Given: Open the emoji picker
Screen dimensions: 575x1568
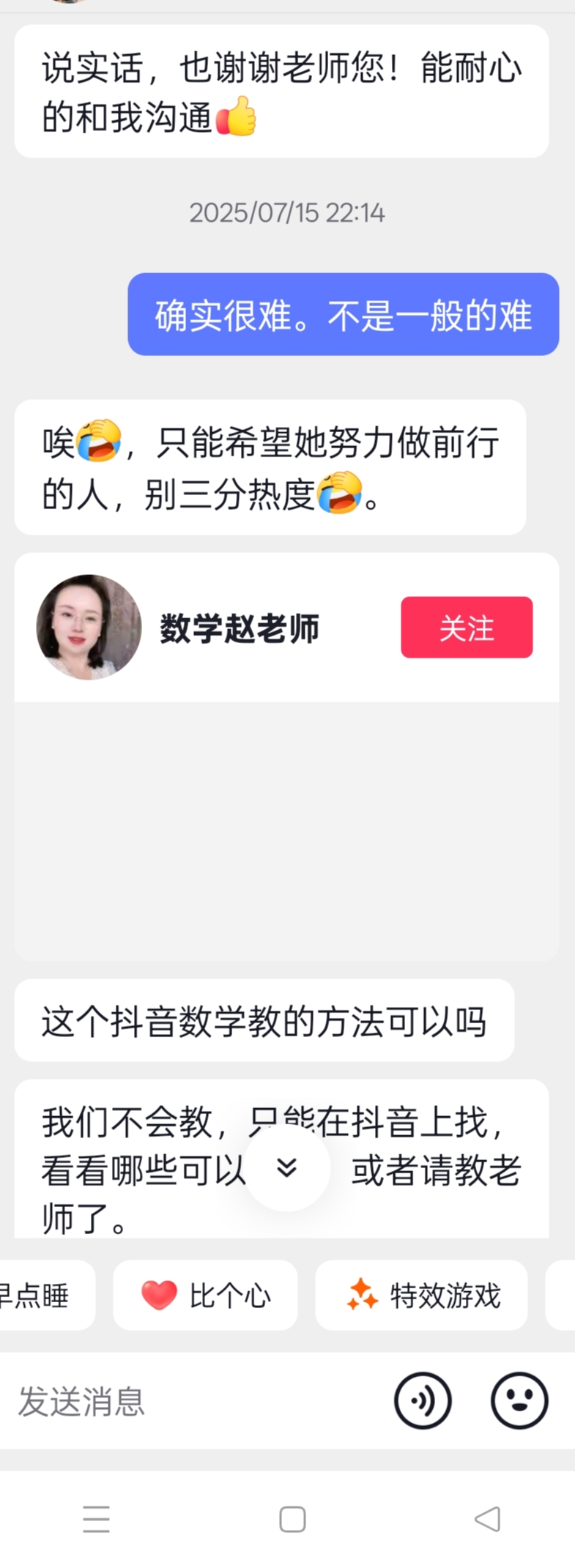Looking at the screenshot, I should (519, 1401).
